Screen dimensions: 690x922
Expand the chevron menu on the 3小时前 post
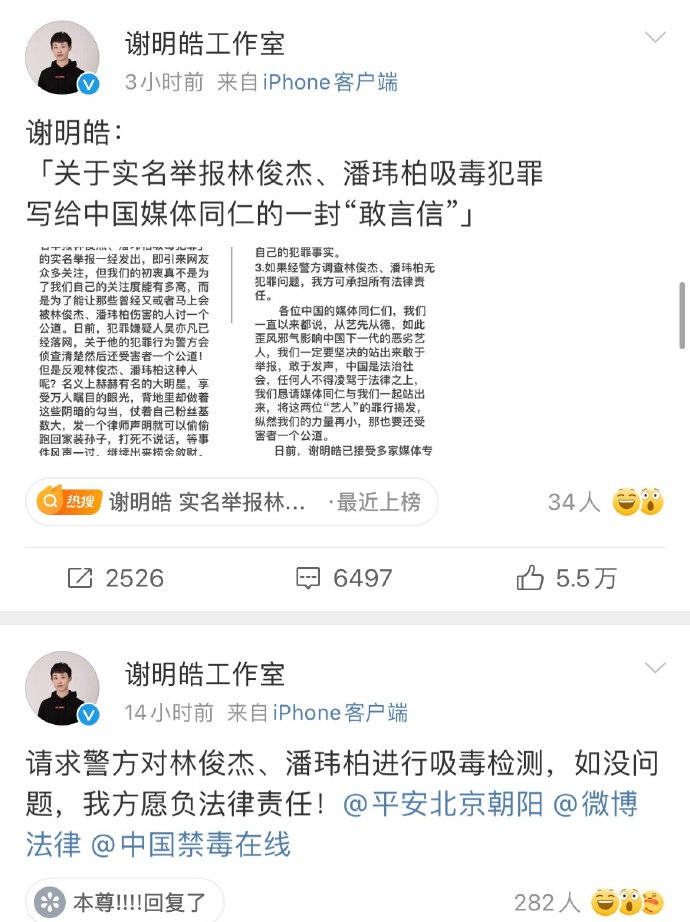tap(655, 39)
